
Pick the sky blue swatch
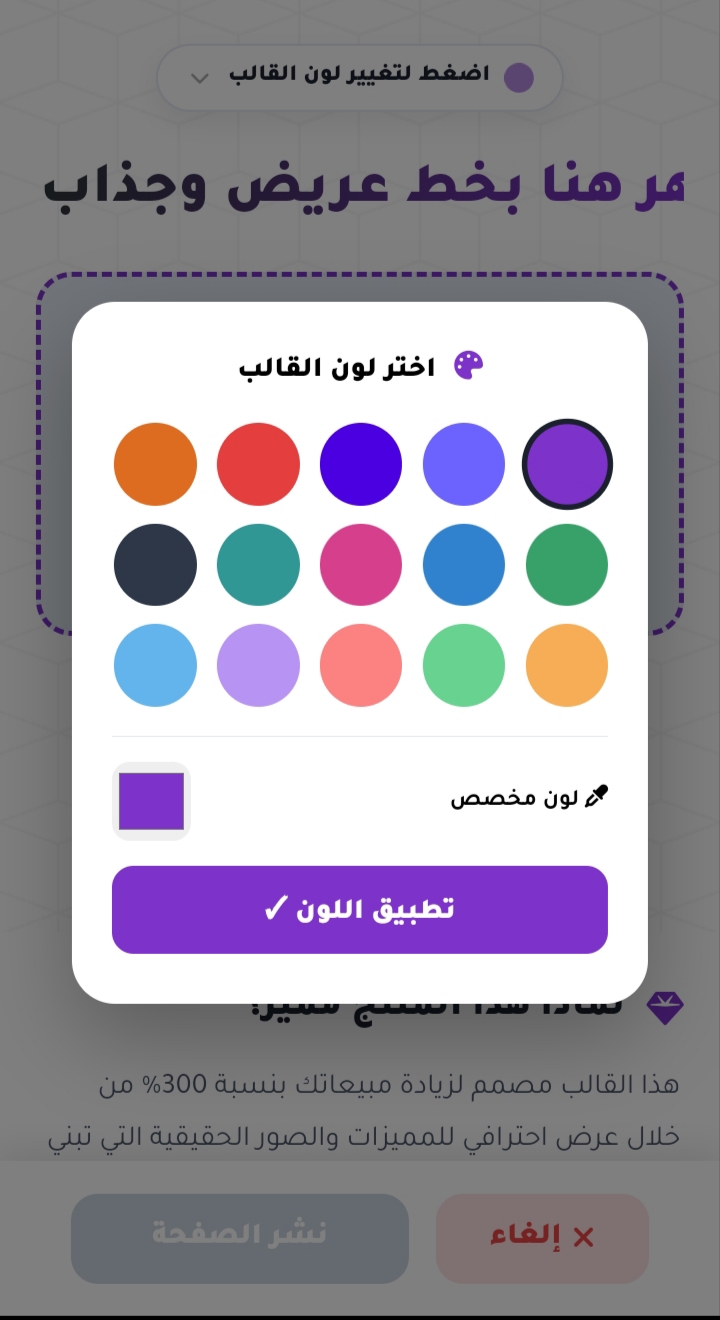point(155,665)
